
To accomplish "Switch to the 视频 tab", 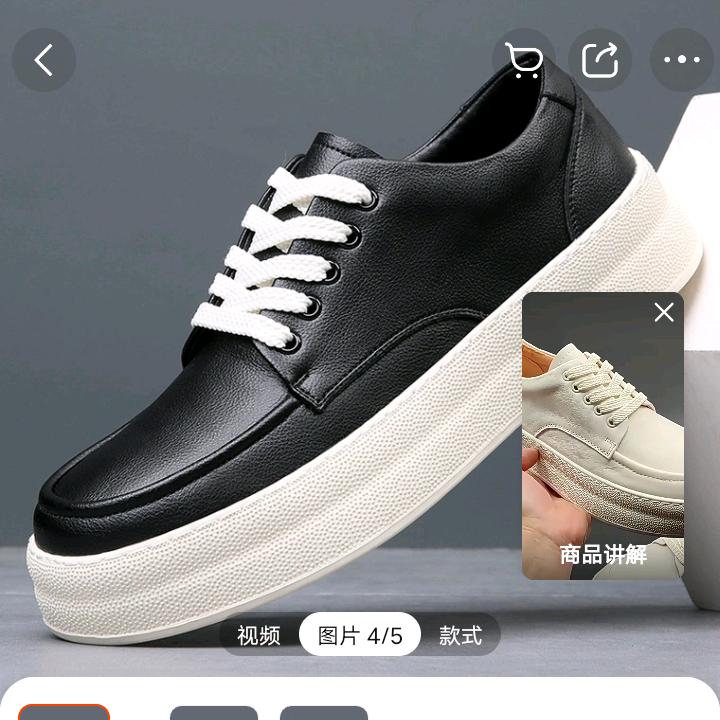I will 259,636.
